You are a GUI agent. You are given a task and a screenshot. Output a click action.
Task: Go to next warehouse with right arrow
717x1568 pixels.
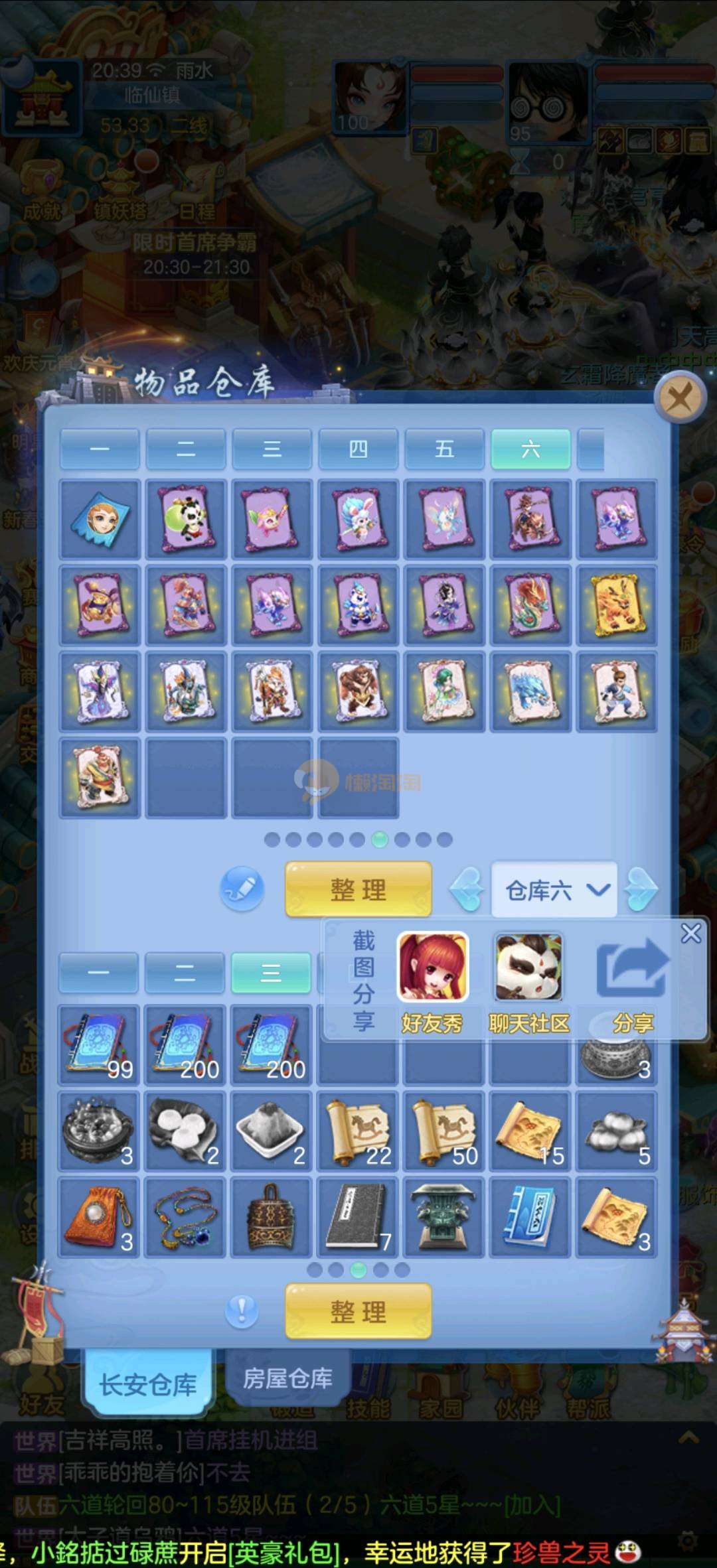pyautogui.click(x=642, y=890)
